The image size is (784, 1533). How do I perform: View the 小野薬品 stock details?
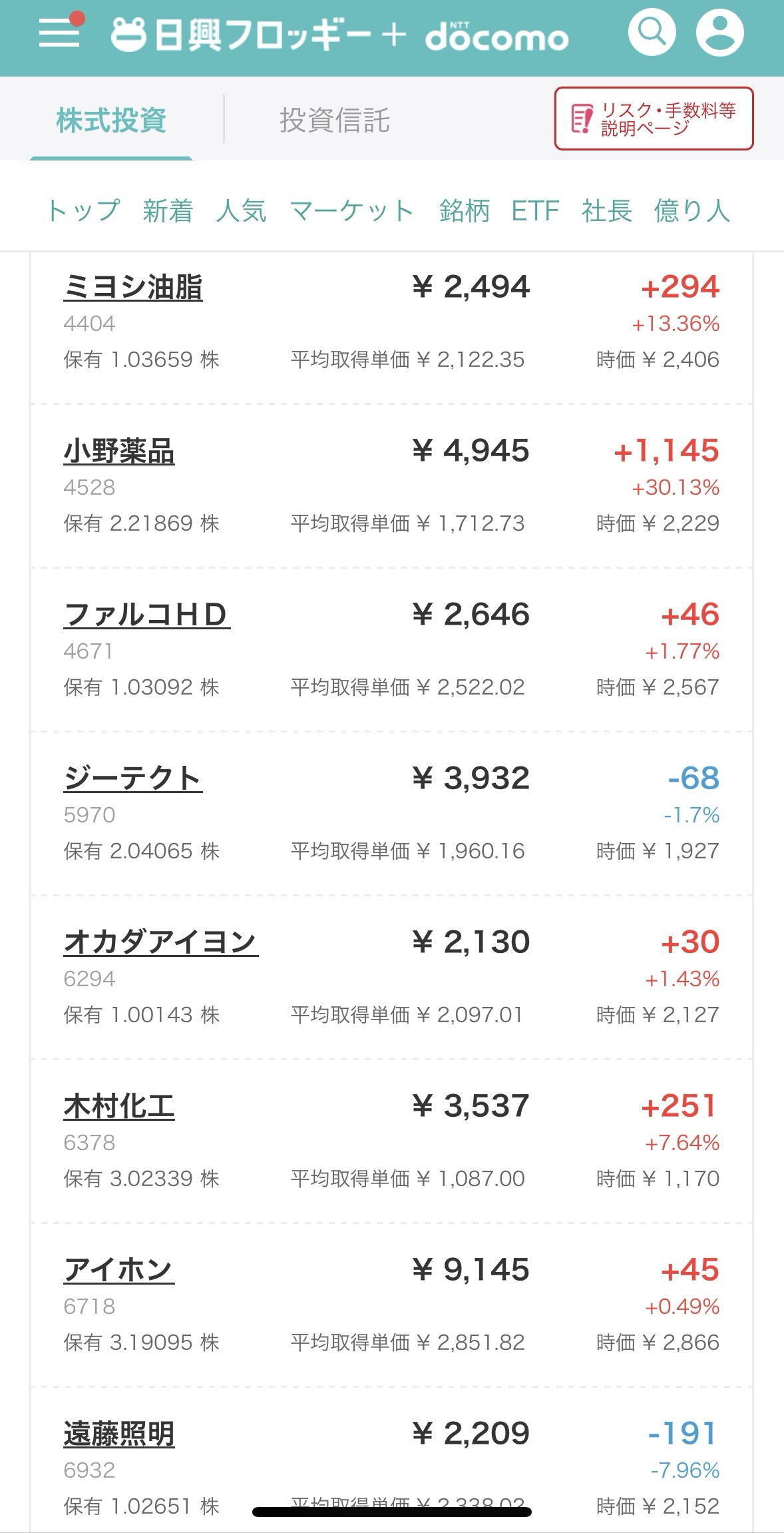(119, 452)
